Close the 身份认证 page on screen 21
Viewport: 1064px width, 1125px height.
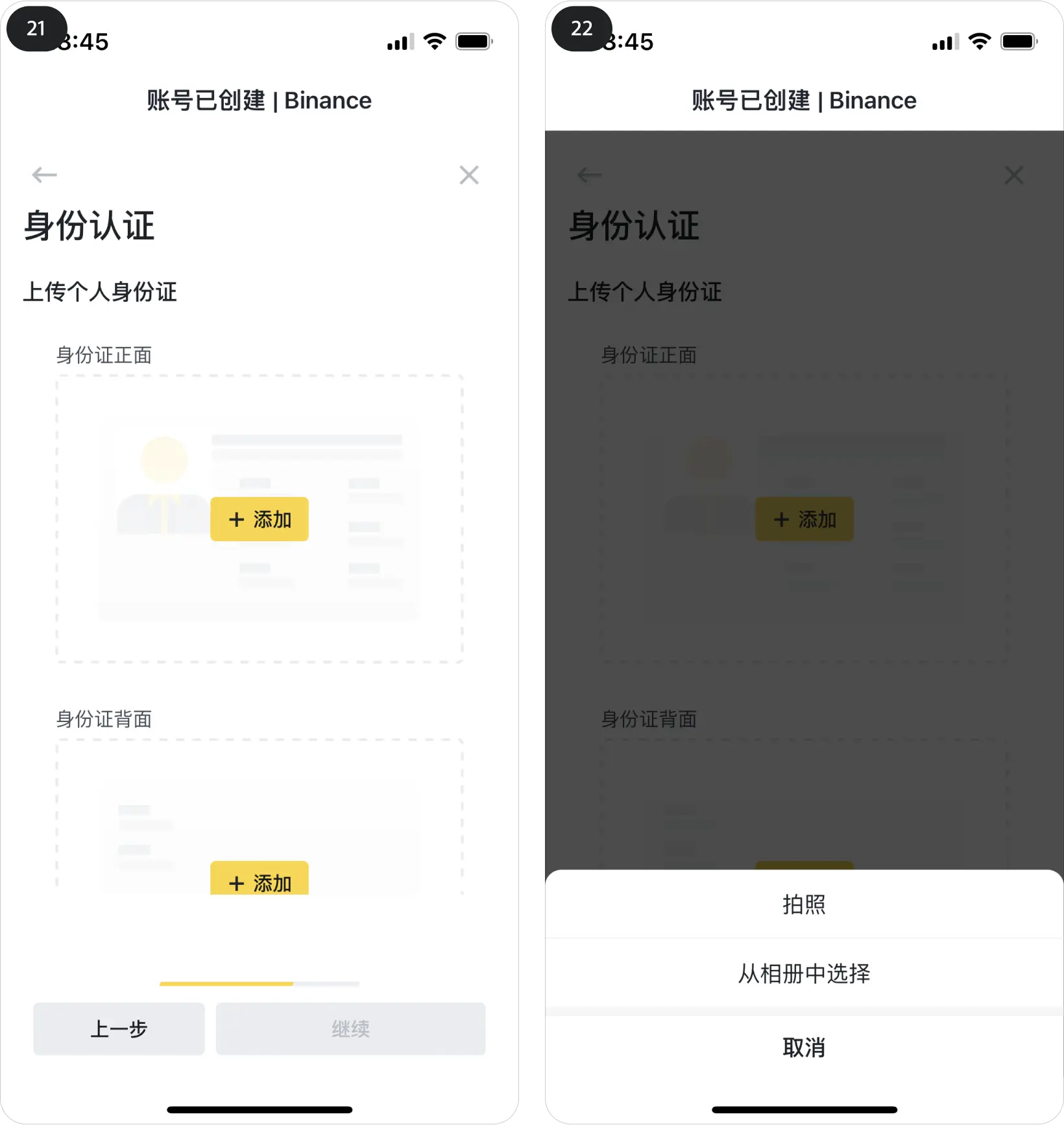468,175
